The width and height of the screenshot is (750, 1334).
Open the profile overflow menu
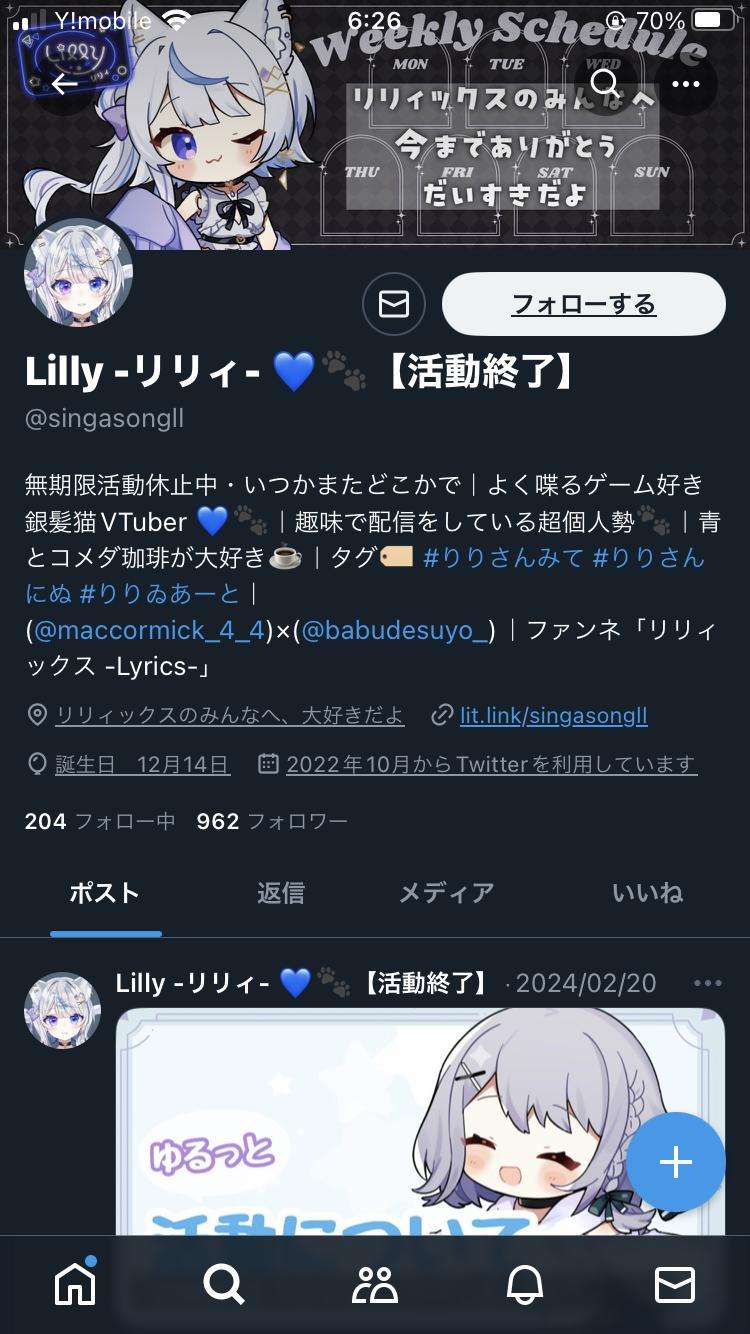coord(686,83)
